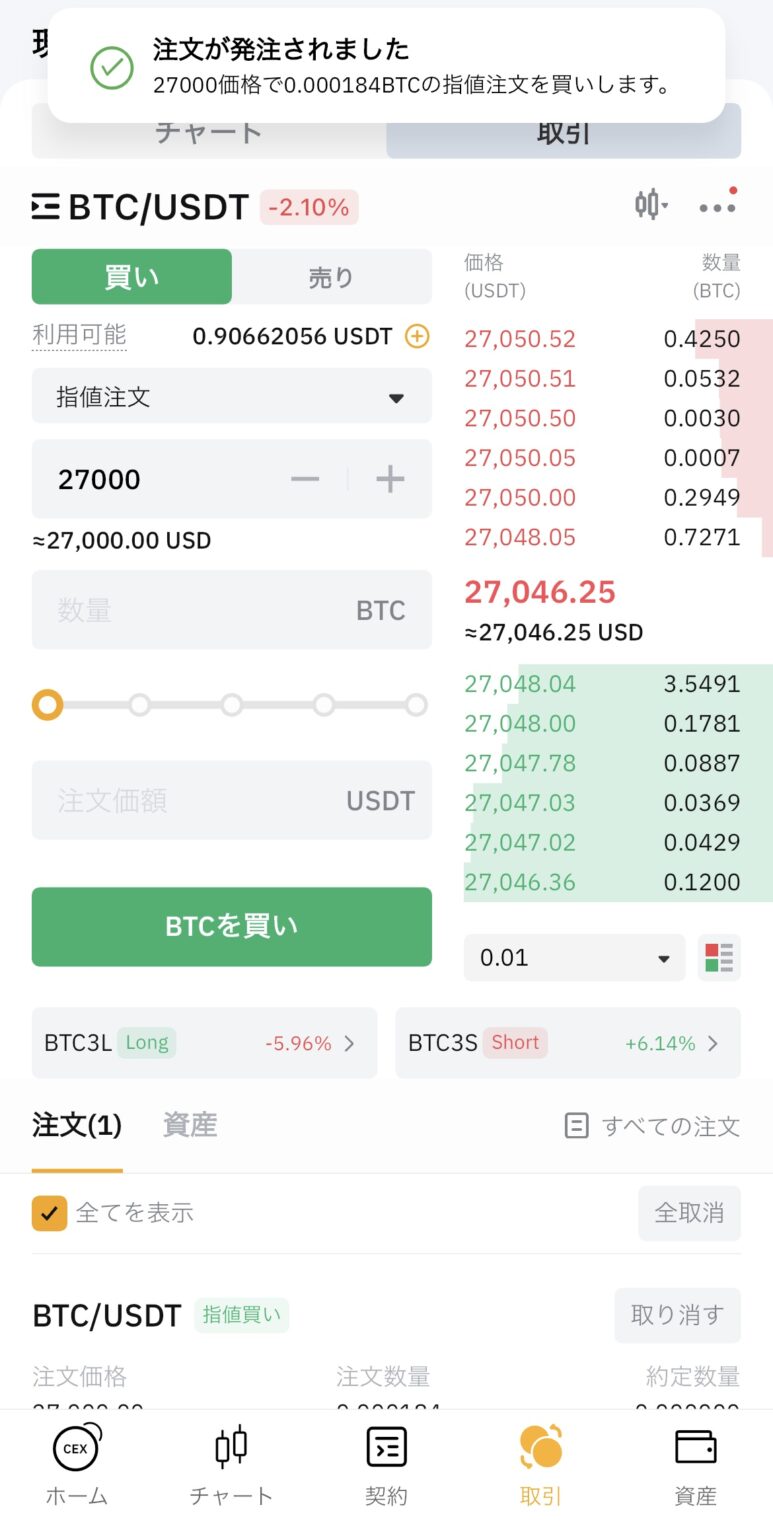Screen dimensions: 773x1536
Task: Open the trading pair selector icon beside BTC/USDT
Action: click(x=45, y=206)
